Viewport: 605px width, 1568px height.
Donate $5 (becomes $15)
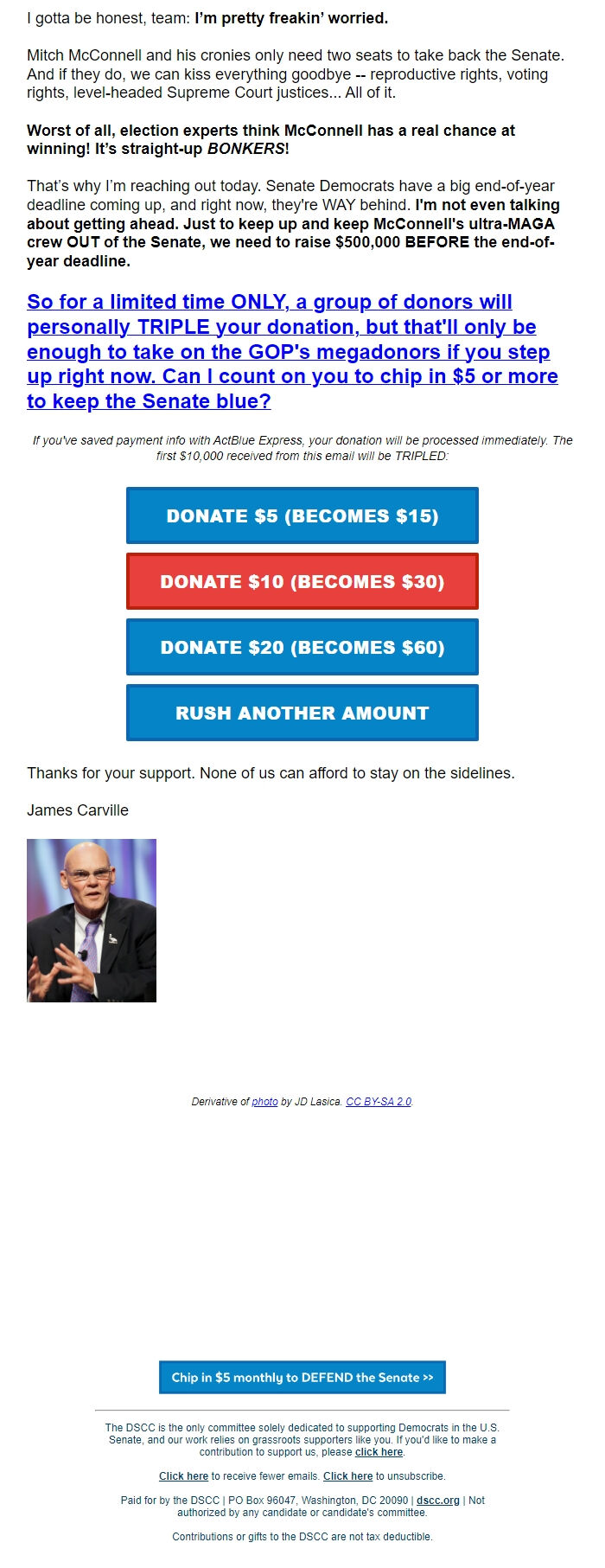point(302,516)
